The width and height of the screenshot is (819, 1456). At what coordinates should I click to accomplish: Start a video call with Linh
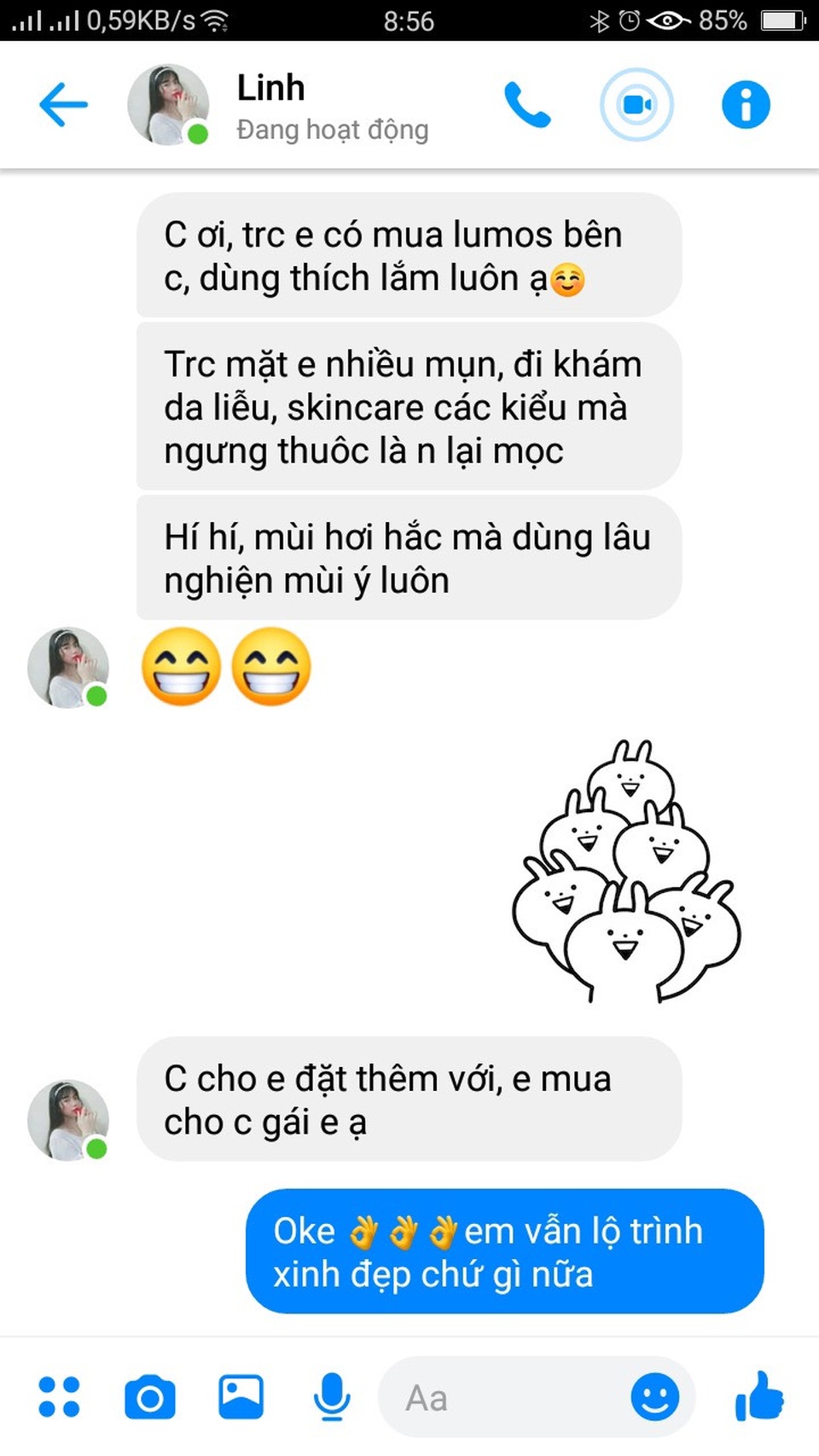[636, 105]
